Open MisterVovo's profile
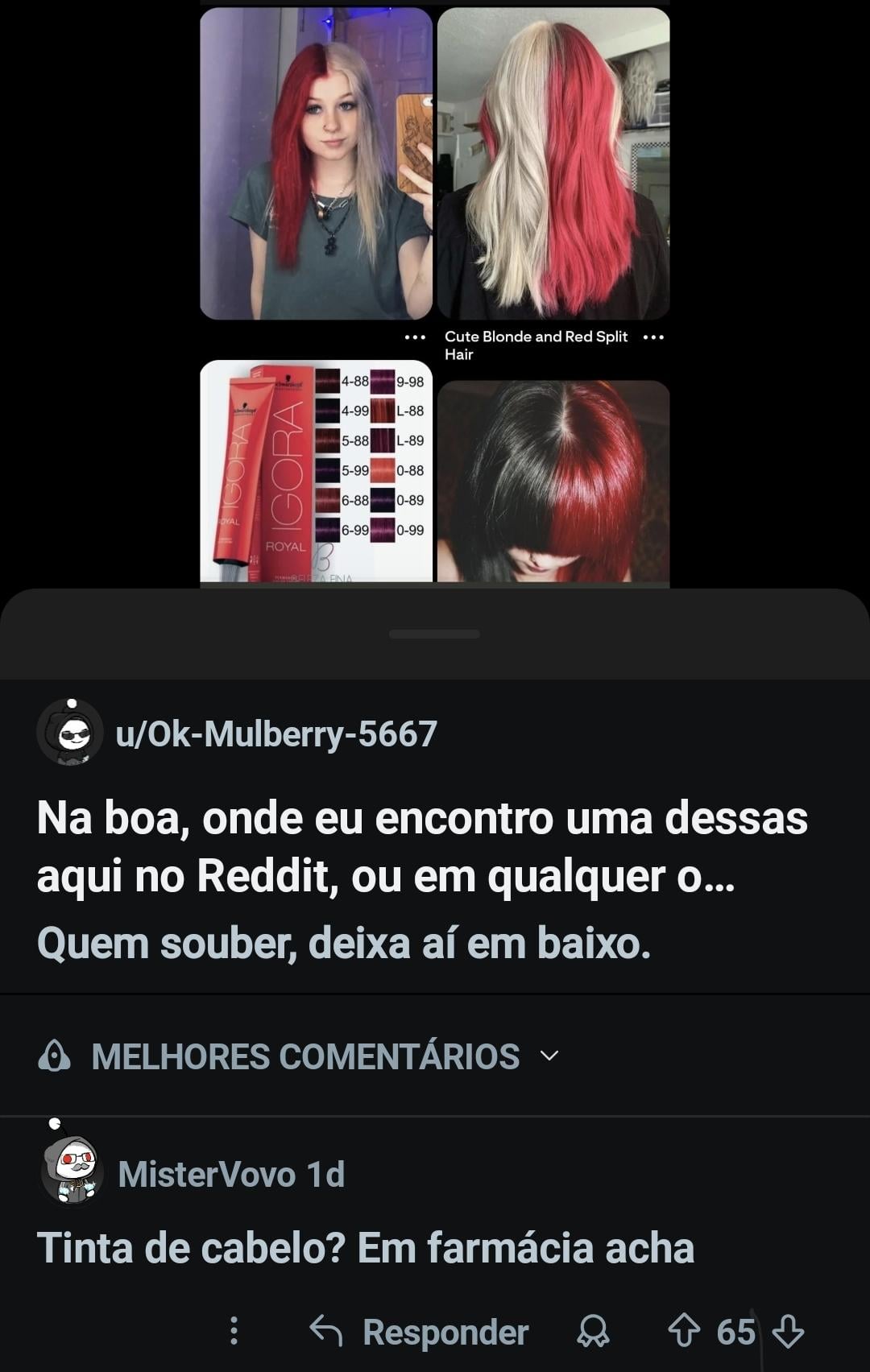 click(206, 1175)
